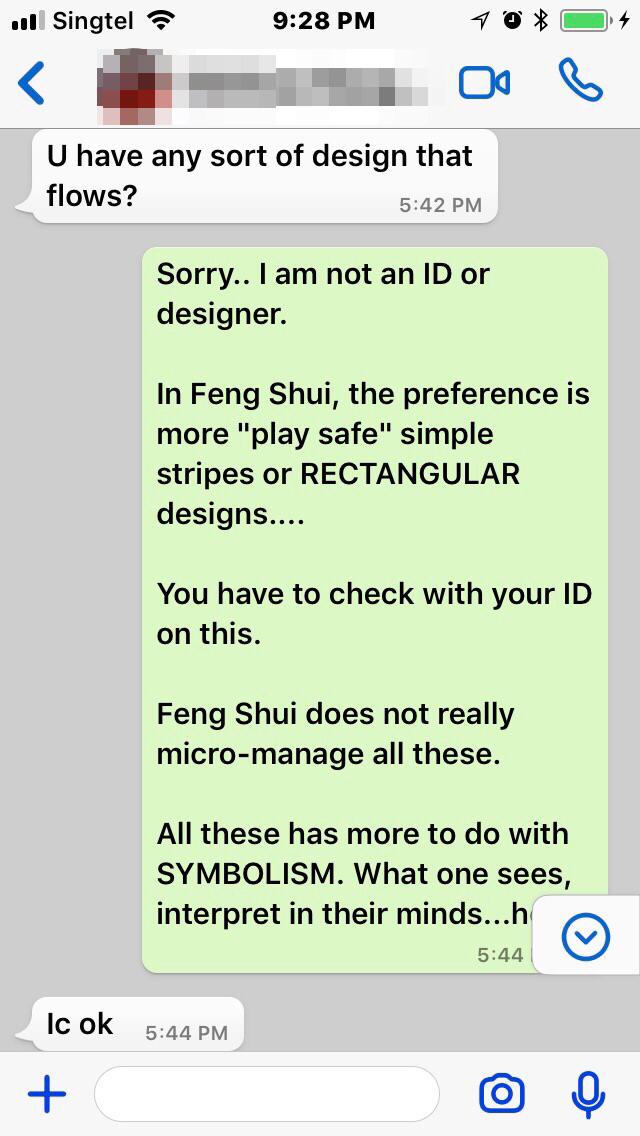Start a voice call
Screen dimensions: 640x1136
(581, 82)
